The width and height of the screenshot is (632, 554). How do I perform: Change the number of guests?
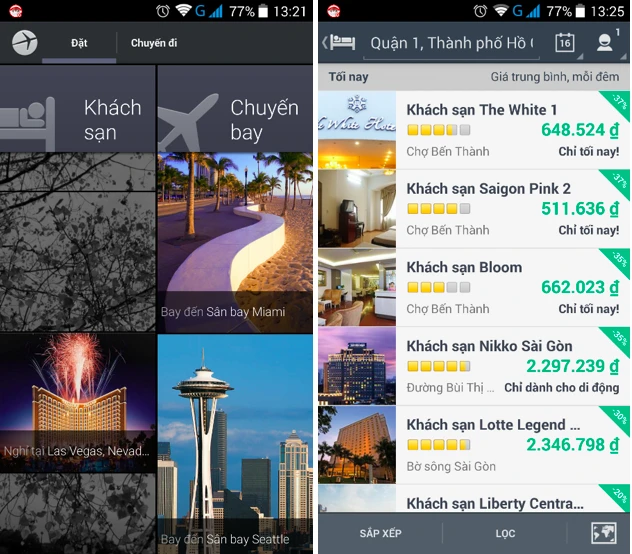click(x=606, y=43)
